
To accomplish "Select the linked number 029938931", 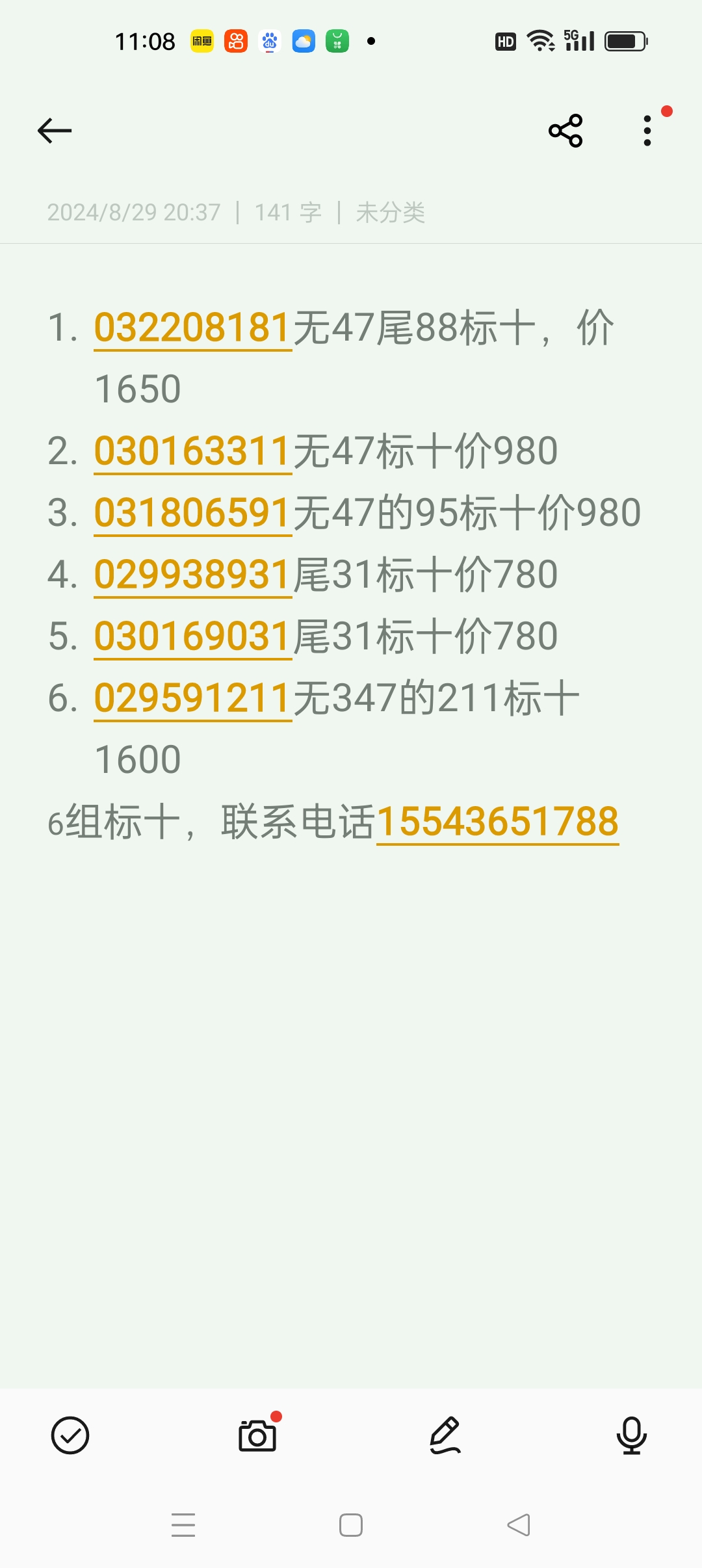I will [192, 575].
